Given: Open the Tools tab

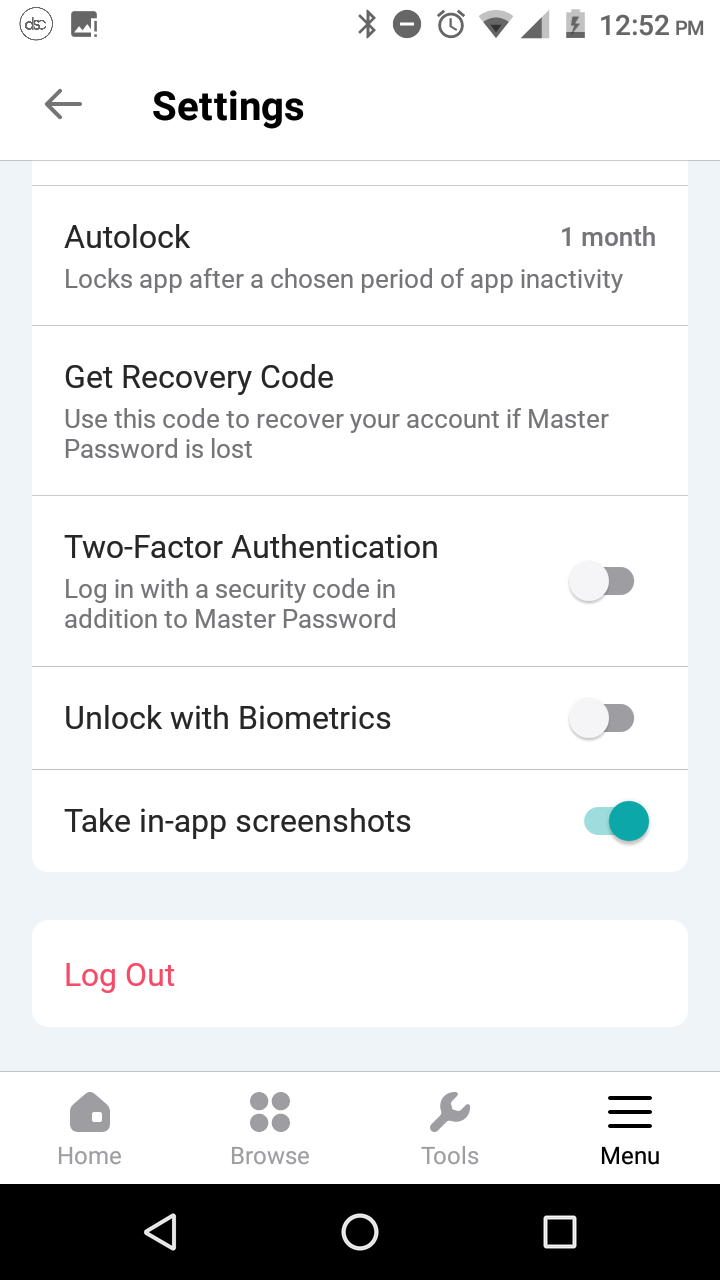Looking at the screenshot, I should tap(450, 1128).
